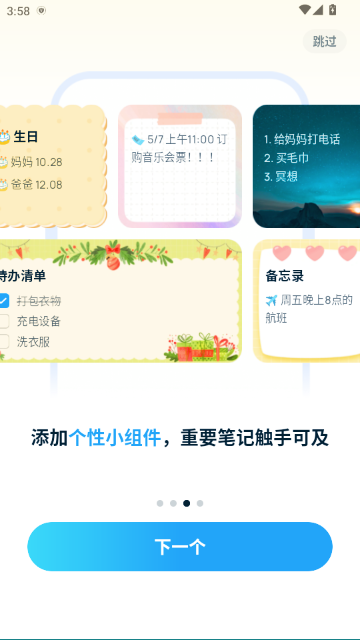The image size is (360, 640).
Task: Continue with the 下一个 button
Action: click(x=180, y=547)
